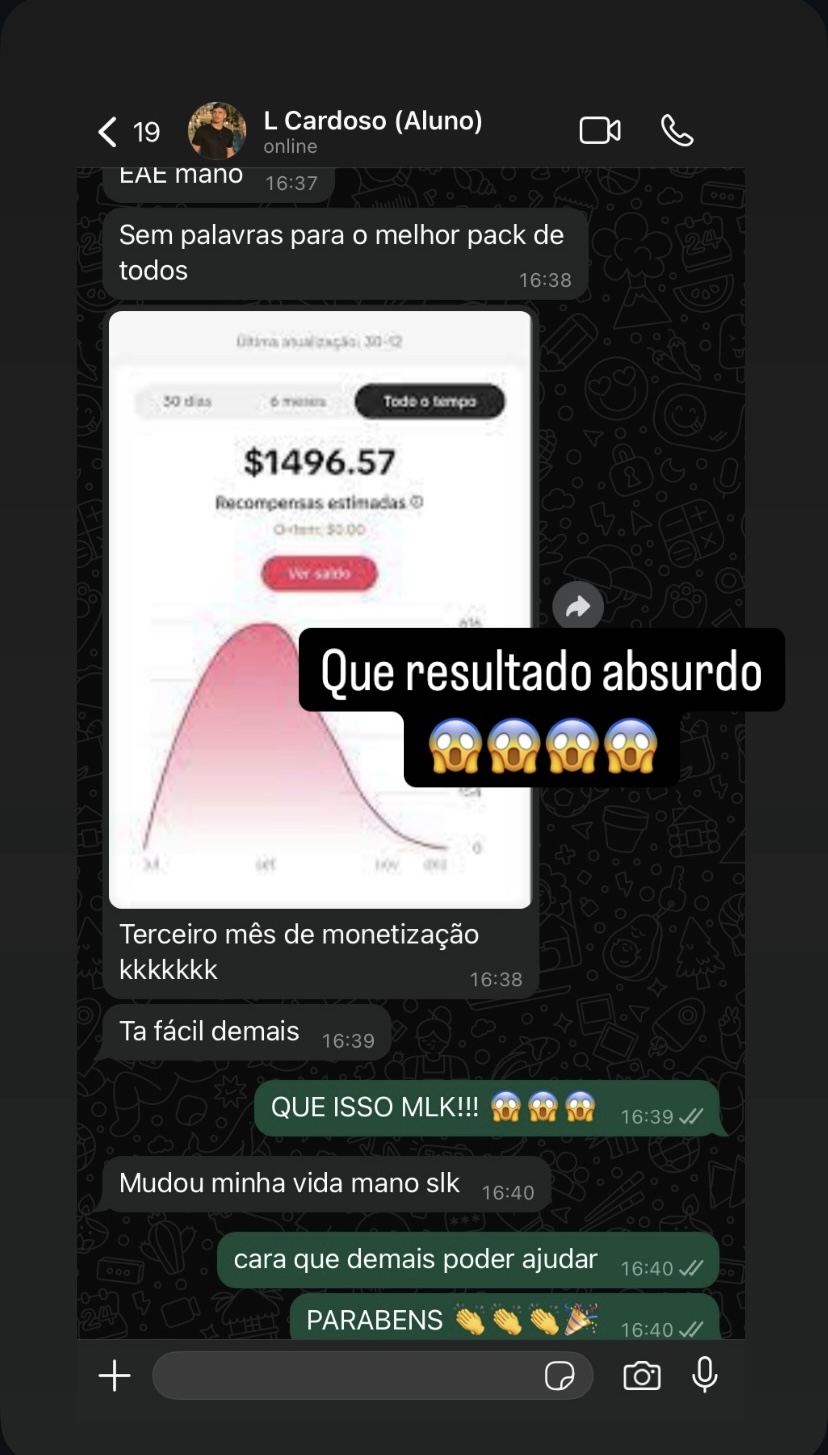Open the attachment menu with the plus icon
This screenshot has height=1455, width=828.
pyautogui.click(x=114, y=1375)
